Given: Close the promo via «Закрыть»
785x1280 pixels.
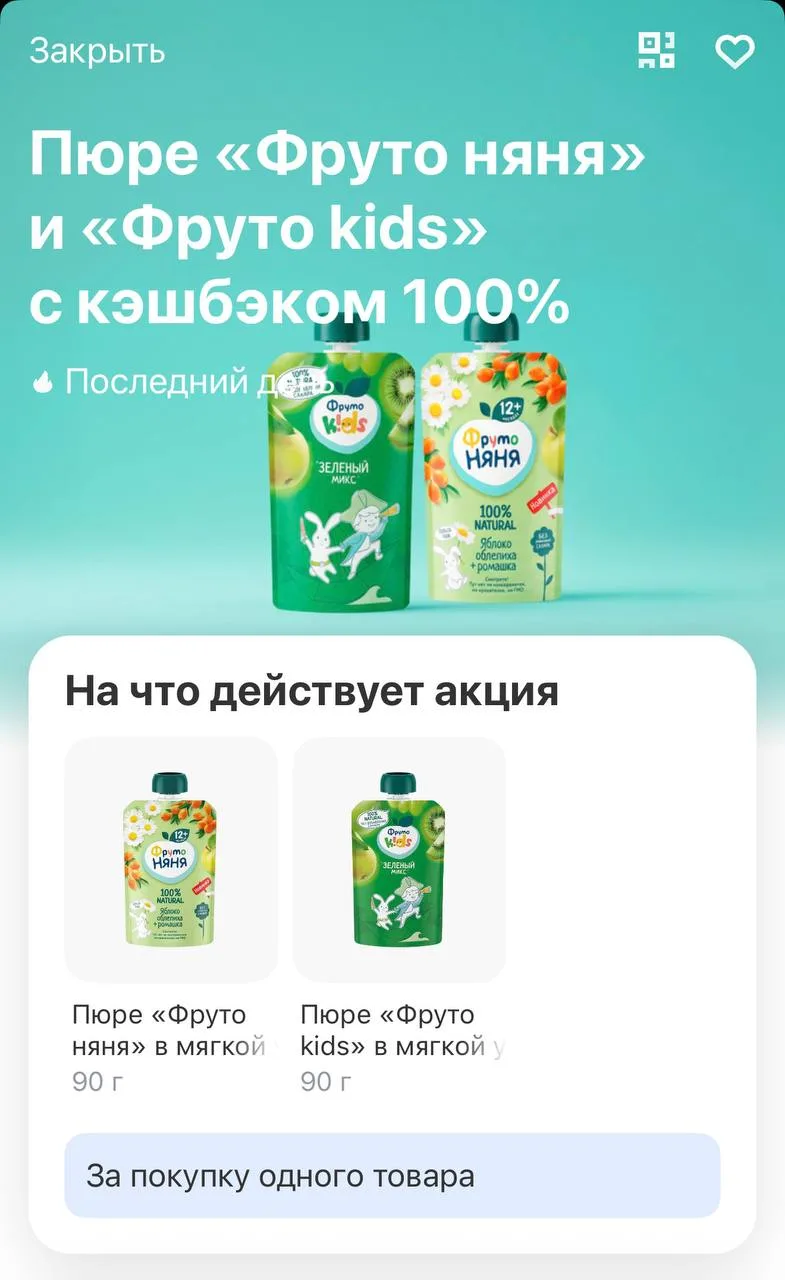Looking at the screenshot, I should click(x=97, y=51).
